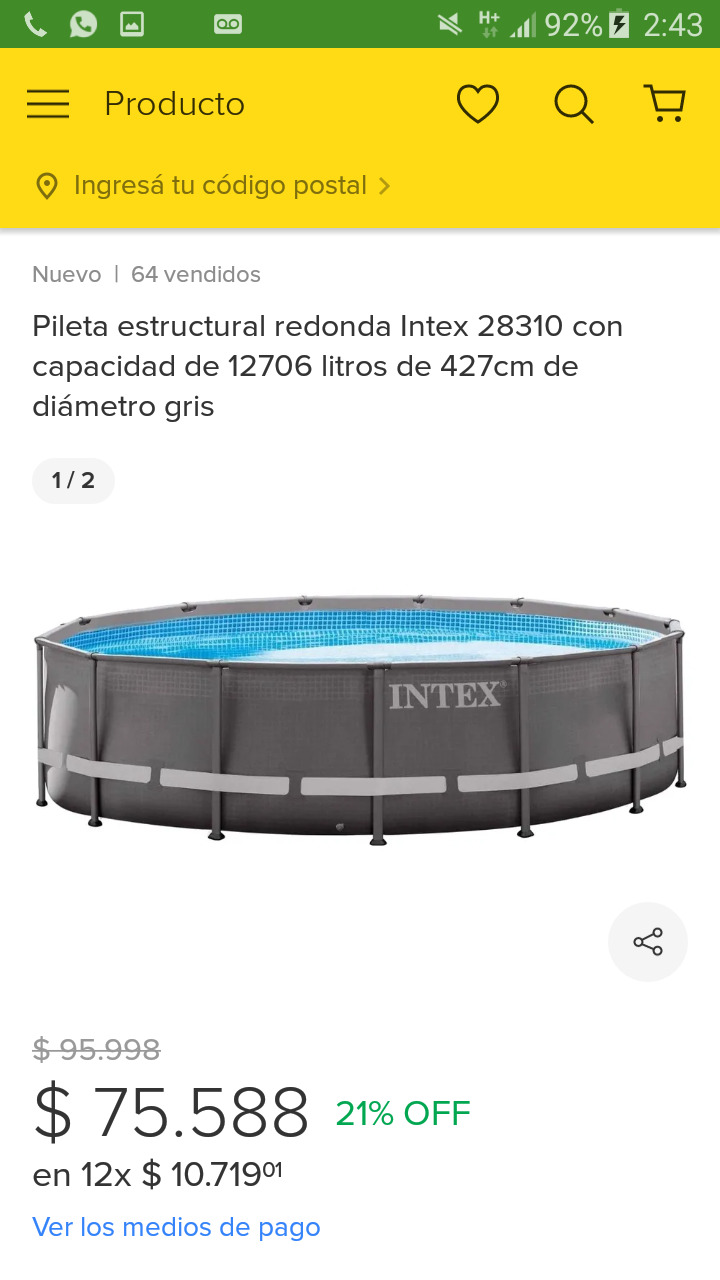This screenshot has width=720, height=1280.
Task: Open the shopping cart
Action: coord(665,104)
